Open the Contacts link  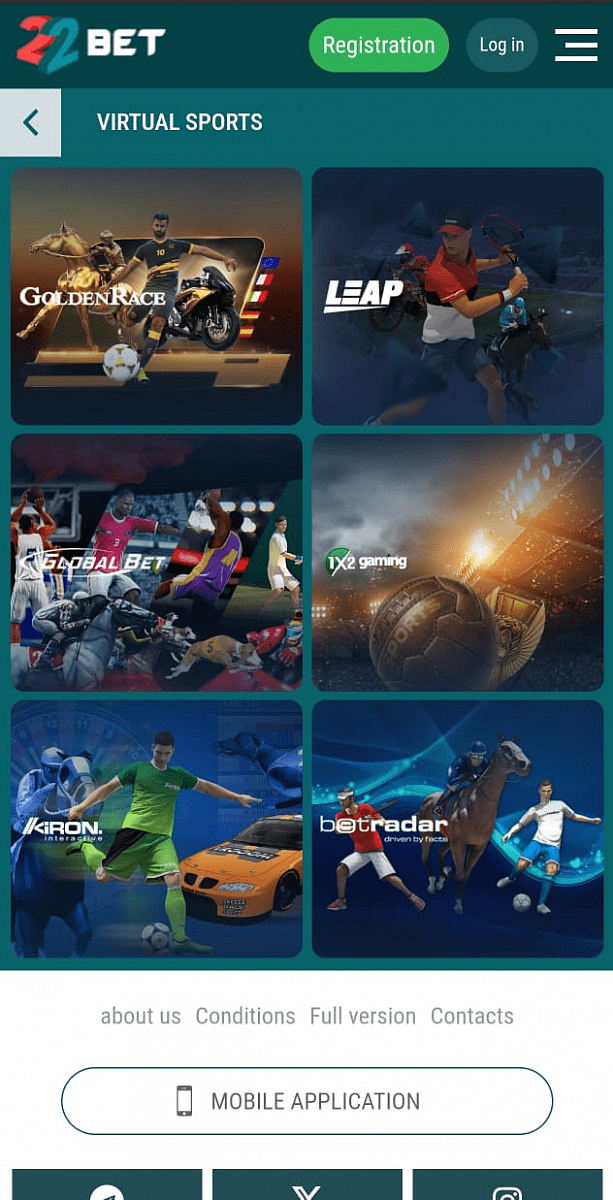[x=472, y=1016]
